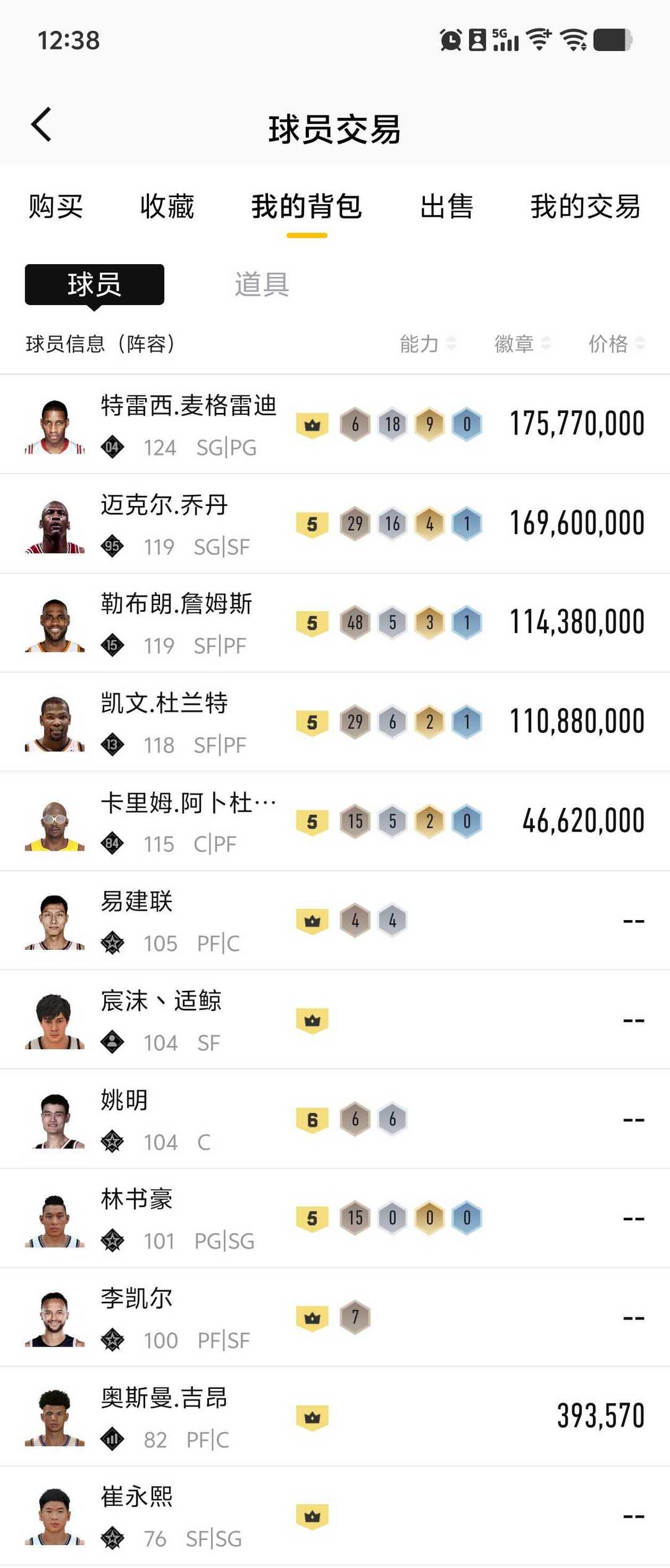Sort players by 能力
The height and width of the screenshot is (1568, 670).
click(427, 343)
